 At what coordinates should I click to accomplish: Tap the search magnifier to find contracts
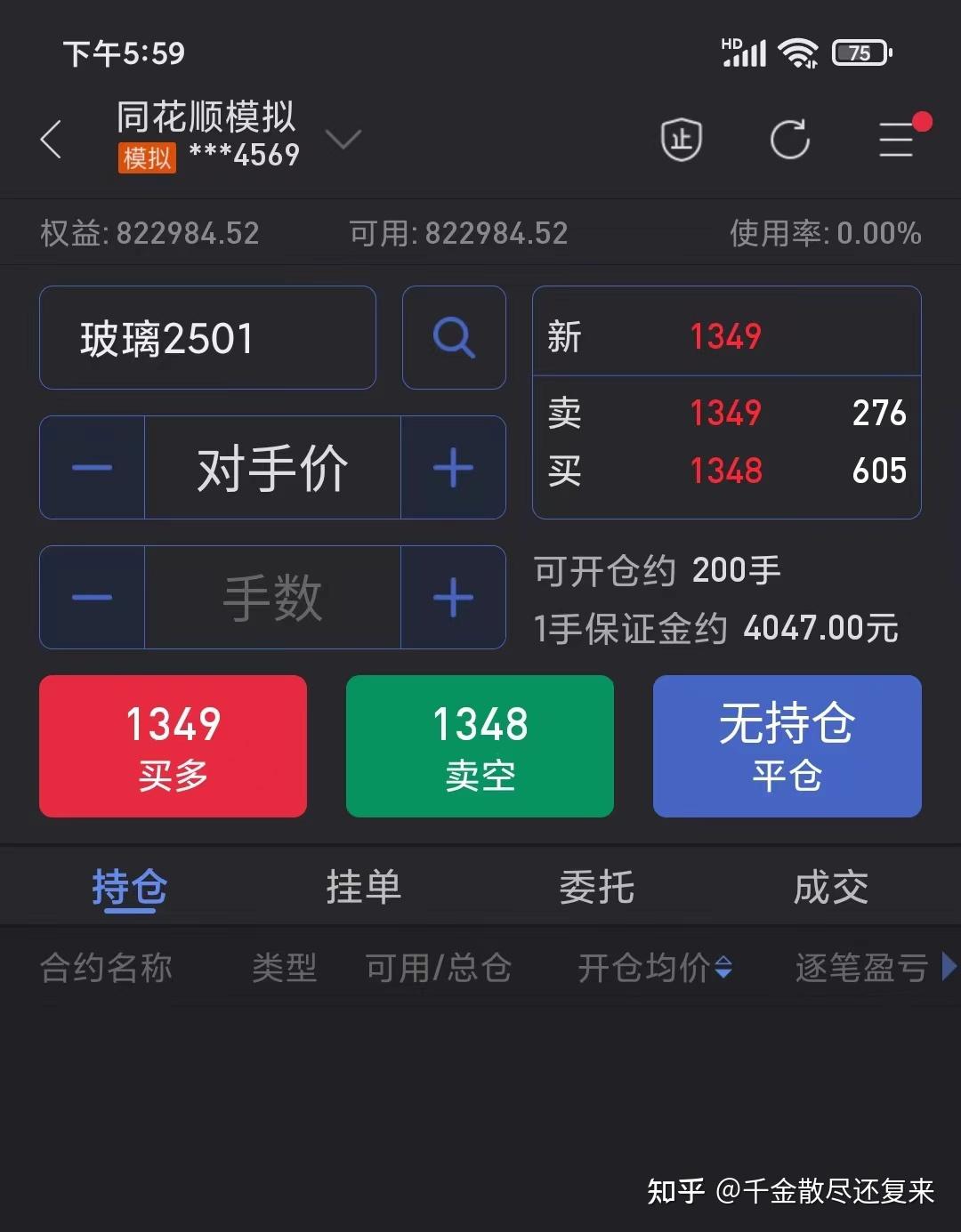point(454,337)
